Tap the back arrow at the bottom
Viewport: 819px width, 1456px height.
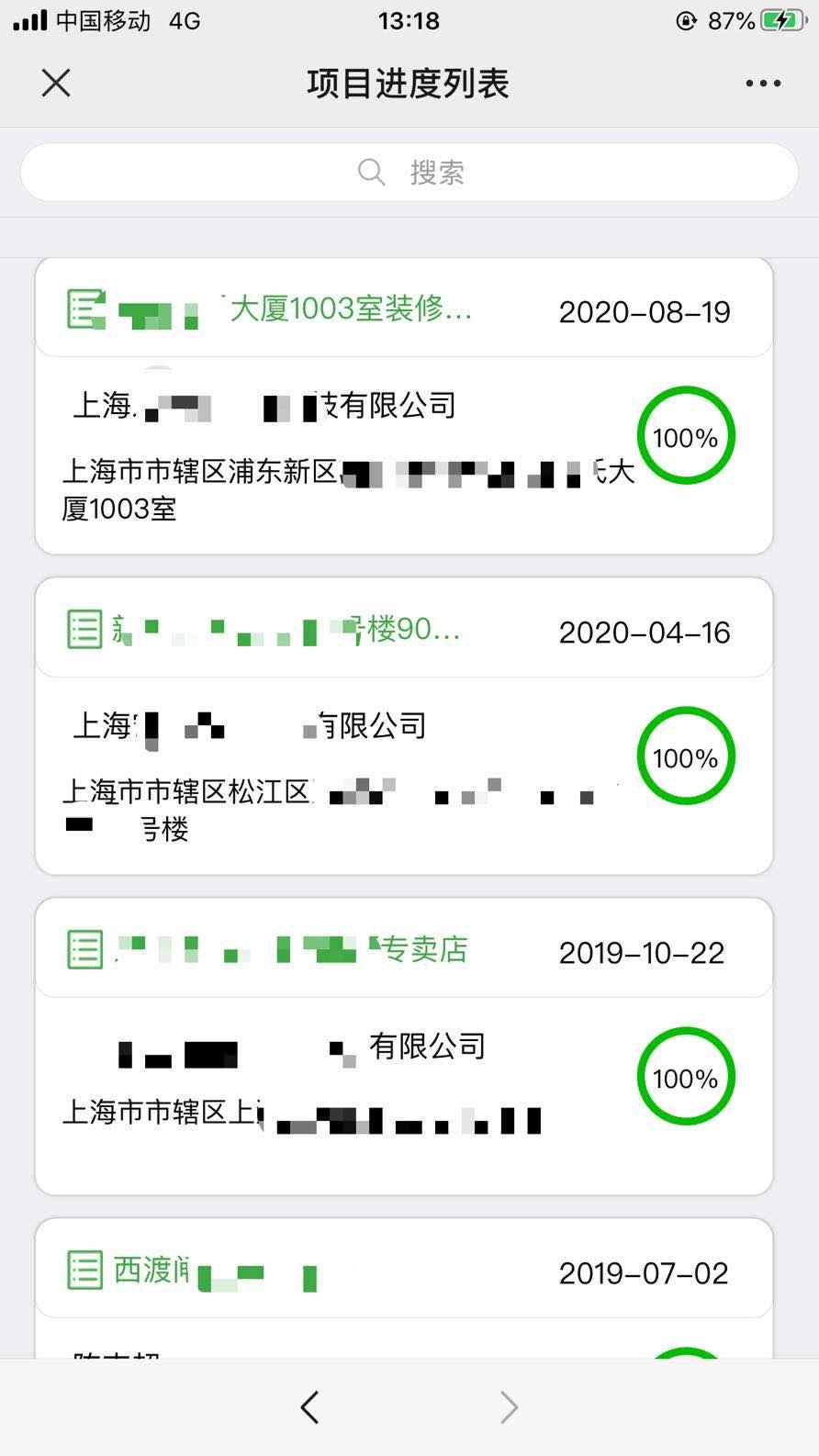(309, 1406)
